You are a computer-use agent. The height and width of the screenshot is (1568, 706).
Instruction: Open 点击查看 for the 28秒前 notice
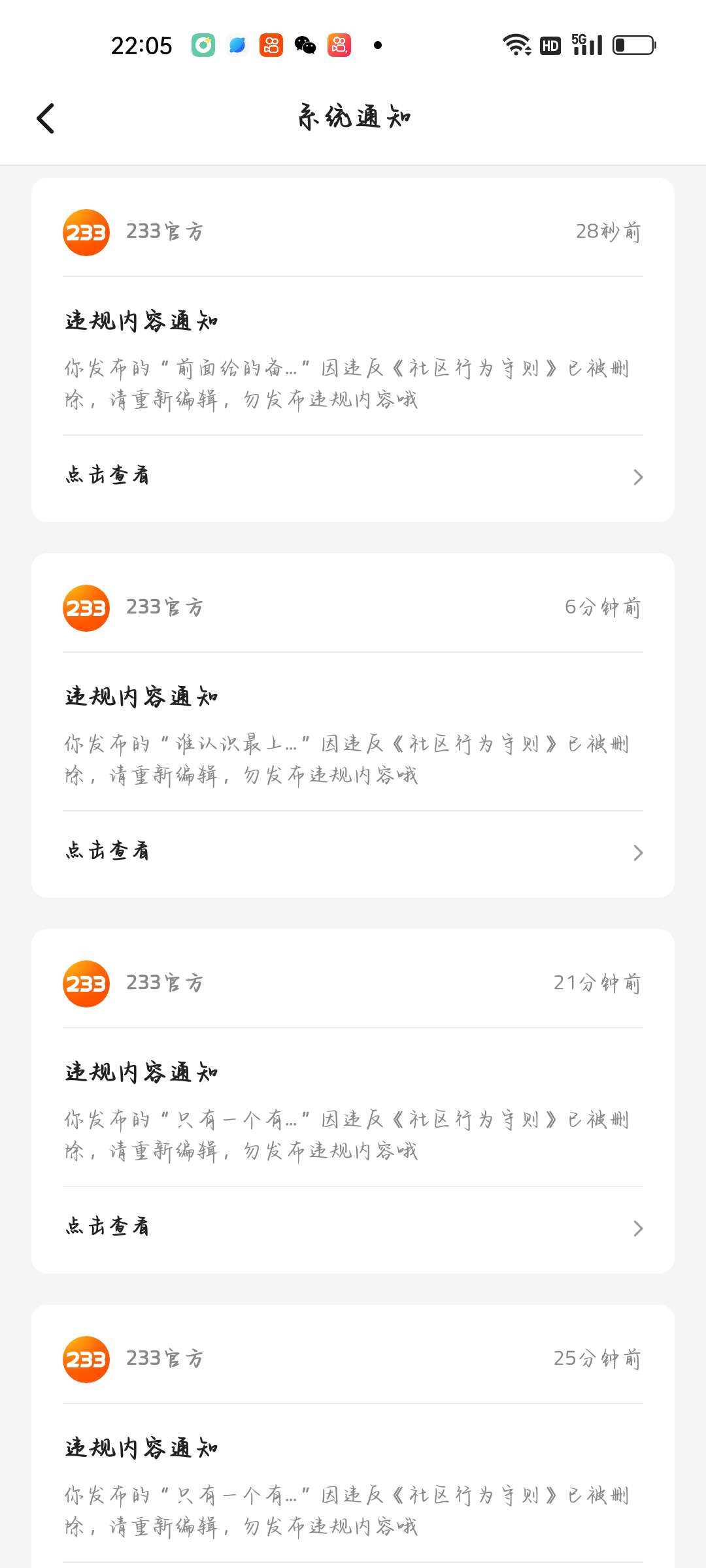pyautogui.click(x=353, y=476)
